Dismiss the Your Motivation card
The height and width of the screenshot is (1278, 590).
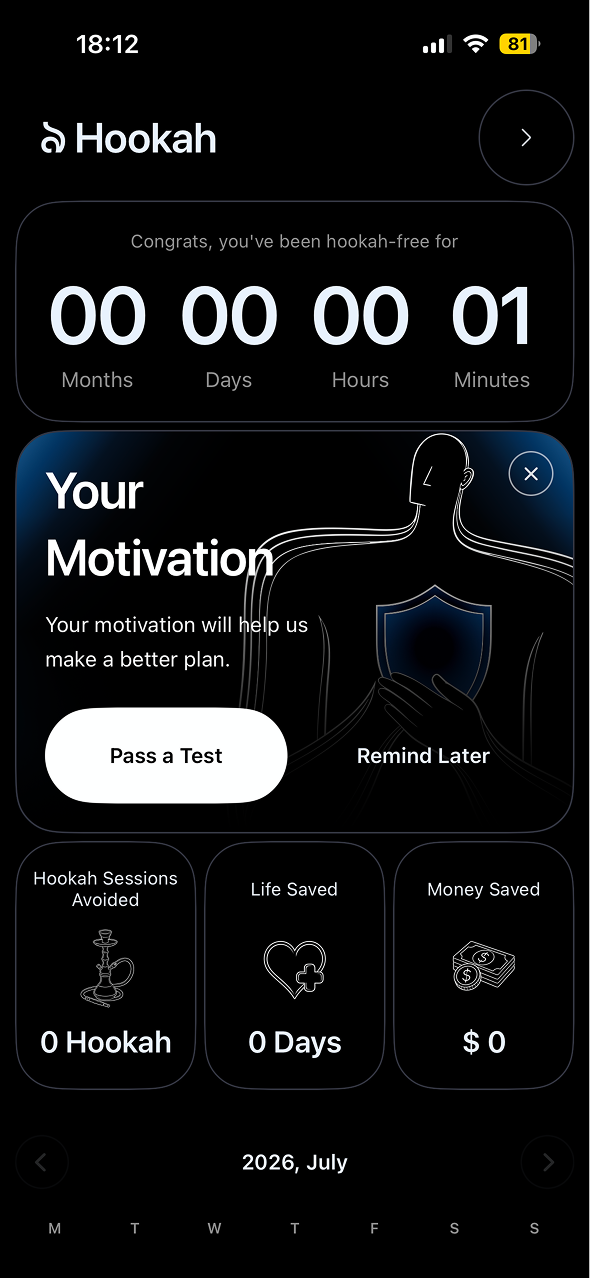pos(531,474)
